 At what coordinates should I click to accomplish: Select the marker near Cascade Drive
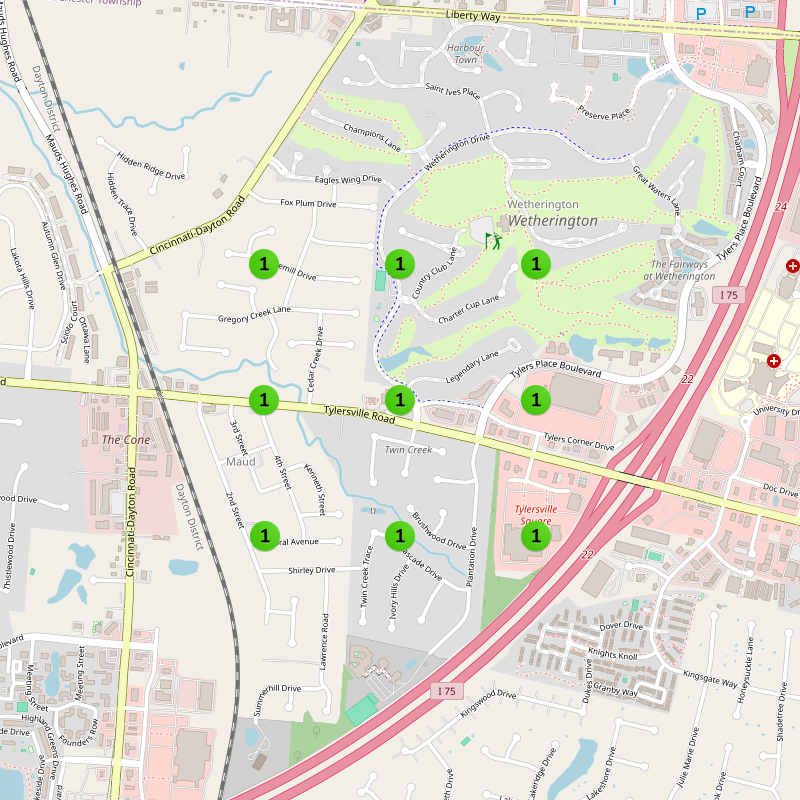(x=399, y=536)
